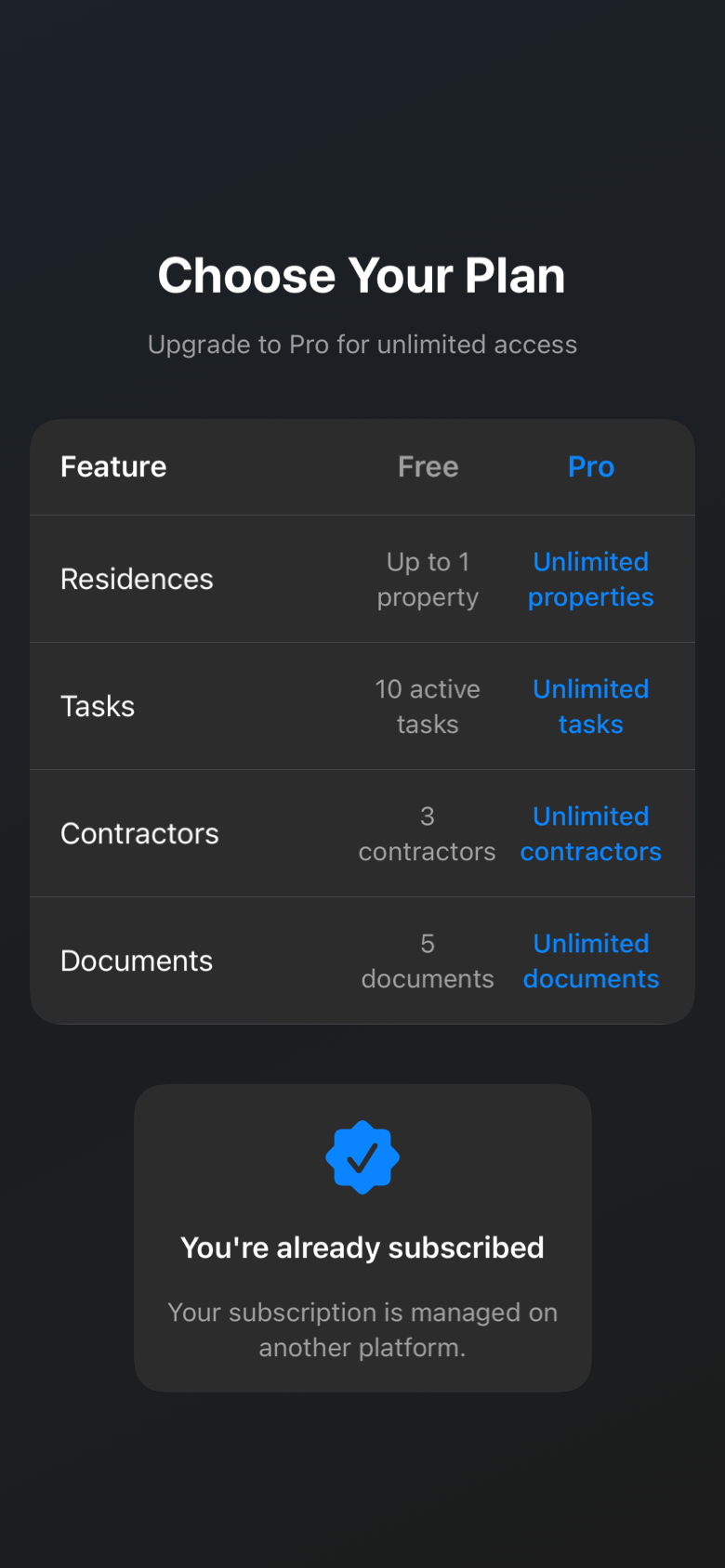Click the Feature column header
This screenshot has width=725, height=1568.
pos(112,466)
